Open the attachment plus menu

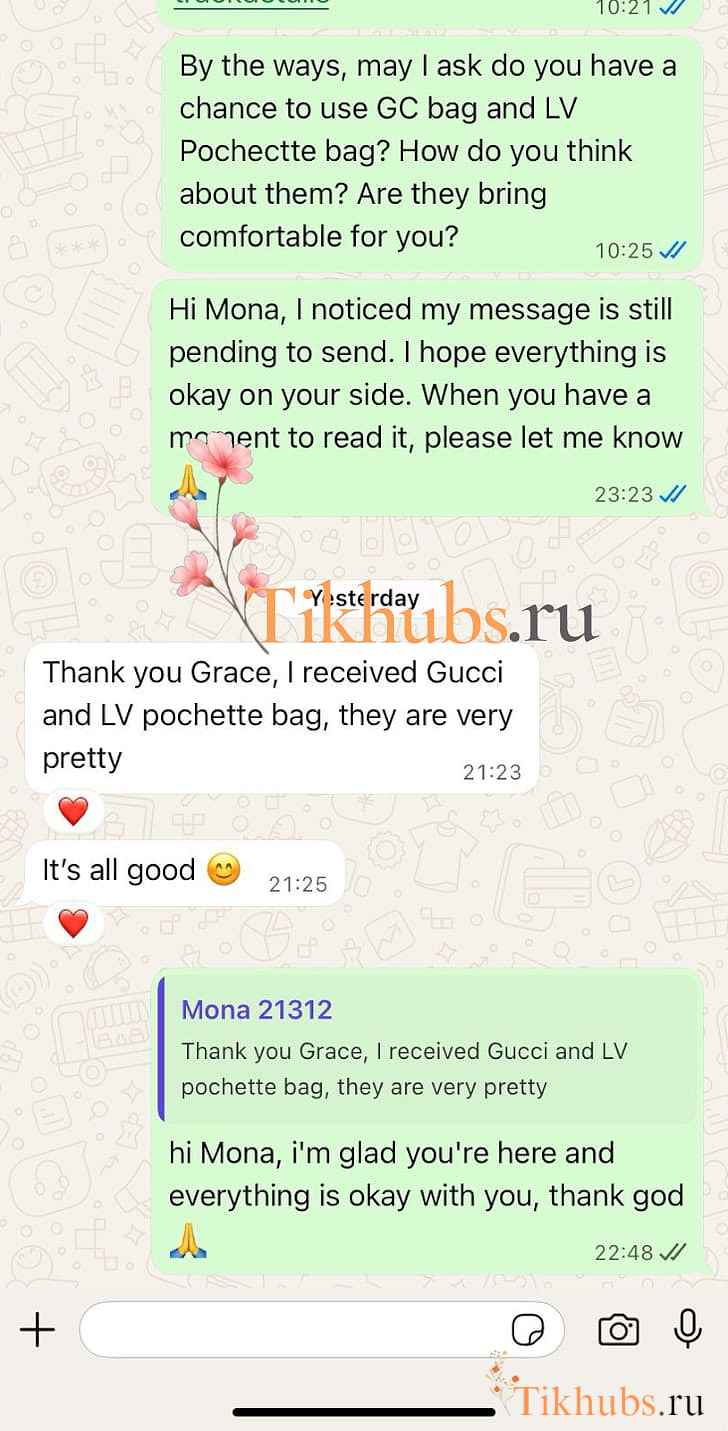click(37, 1330)
